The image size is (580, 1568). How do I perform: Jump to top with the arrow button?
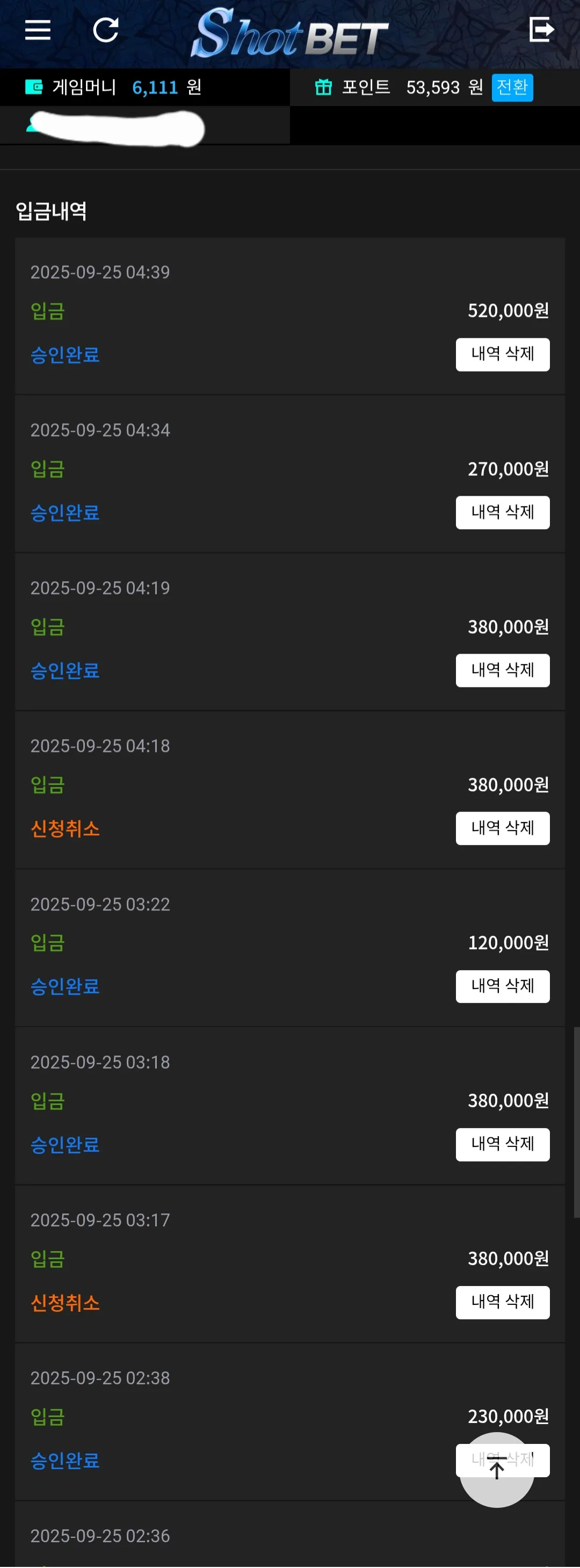[497, 1470]
